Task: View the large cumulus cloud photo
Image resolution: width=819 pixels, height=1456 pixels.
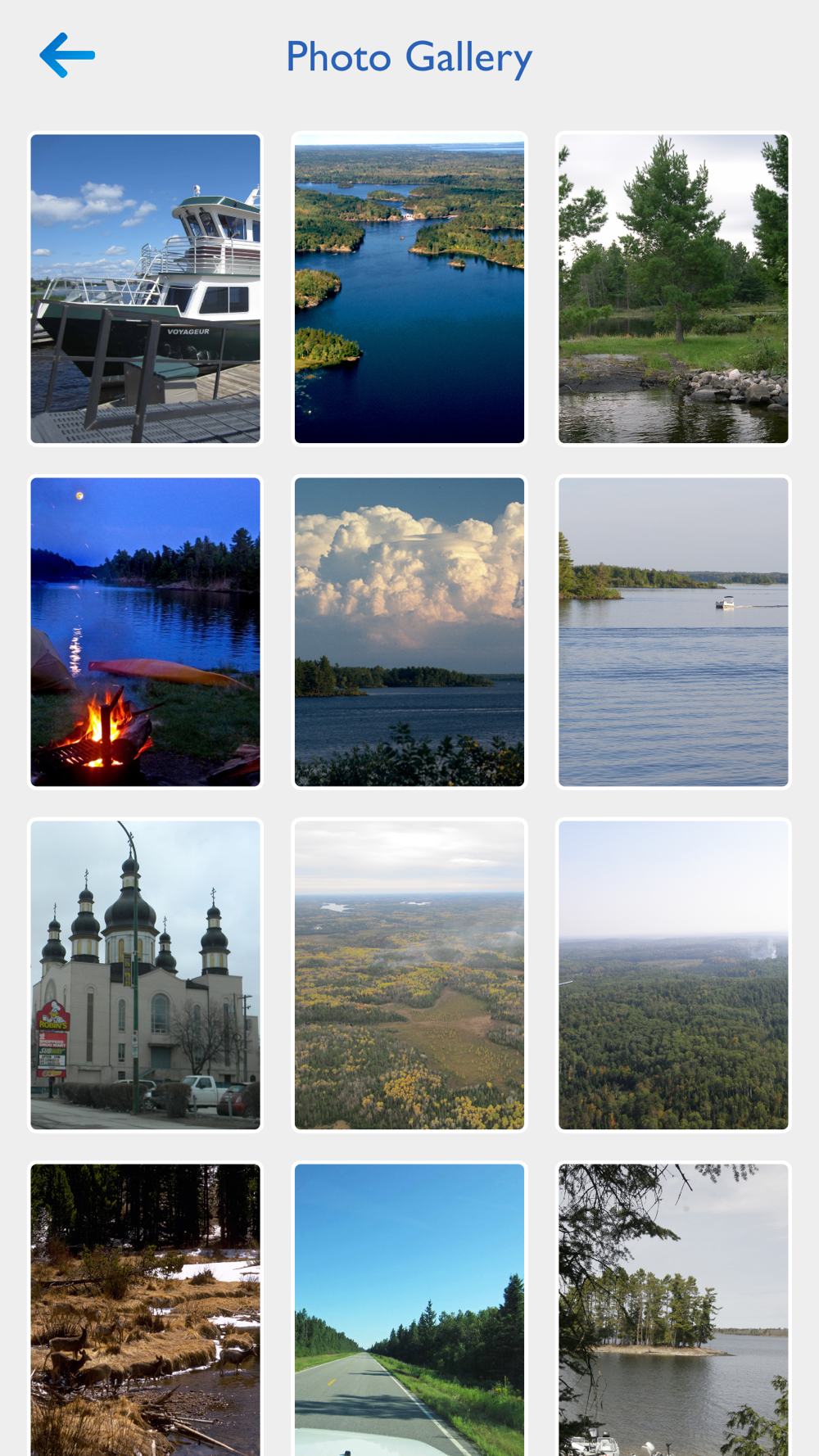Action: coord(409,632)
